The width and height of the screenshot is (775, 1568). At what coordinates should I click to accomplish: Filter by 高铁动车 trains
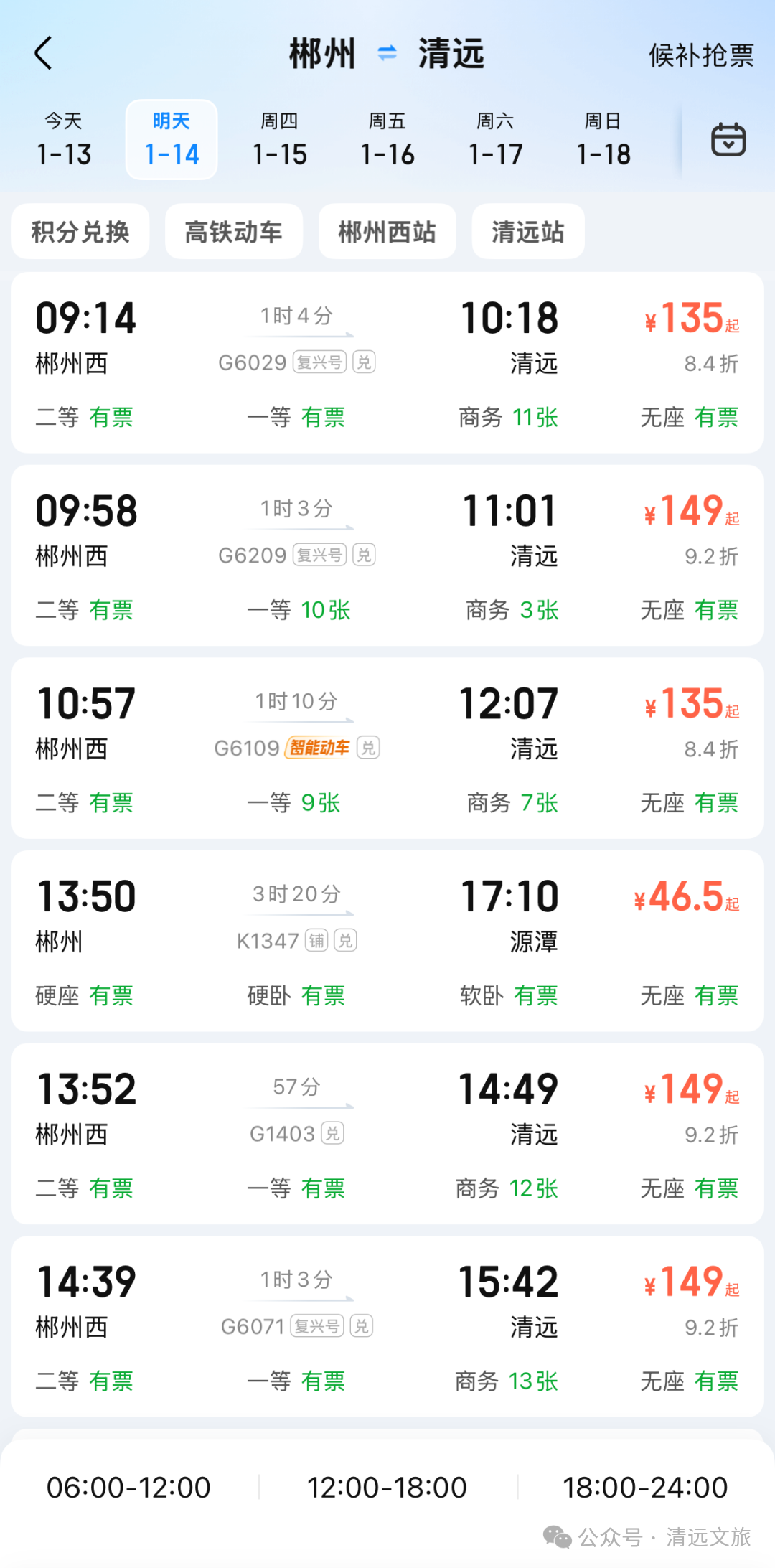point(233,232)
